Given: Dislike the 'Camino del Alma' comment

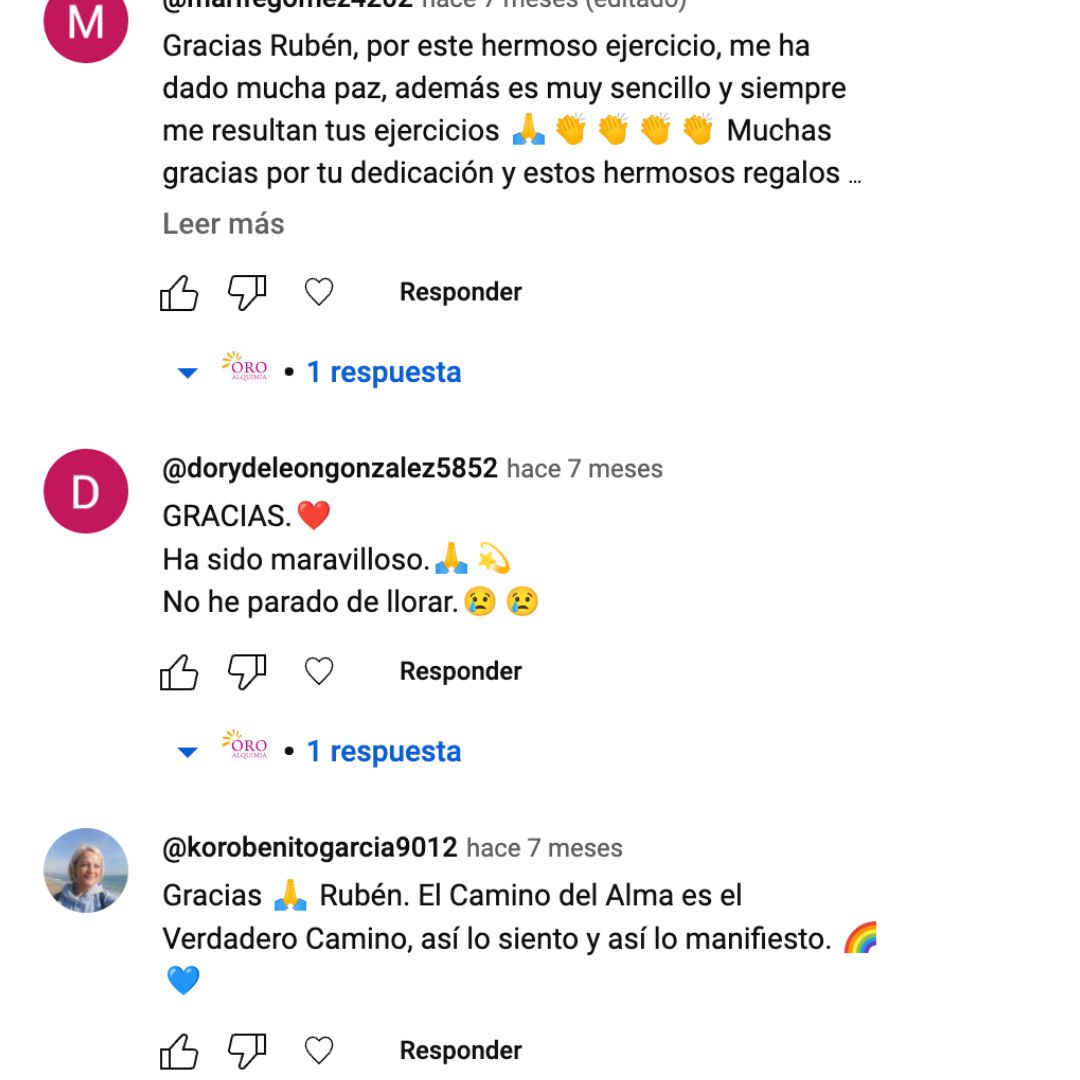Looking at the screenshot, I should [247, 1051].
